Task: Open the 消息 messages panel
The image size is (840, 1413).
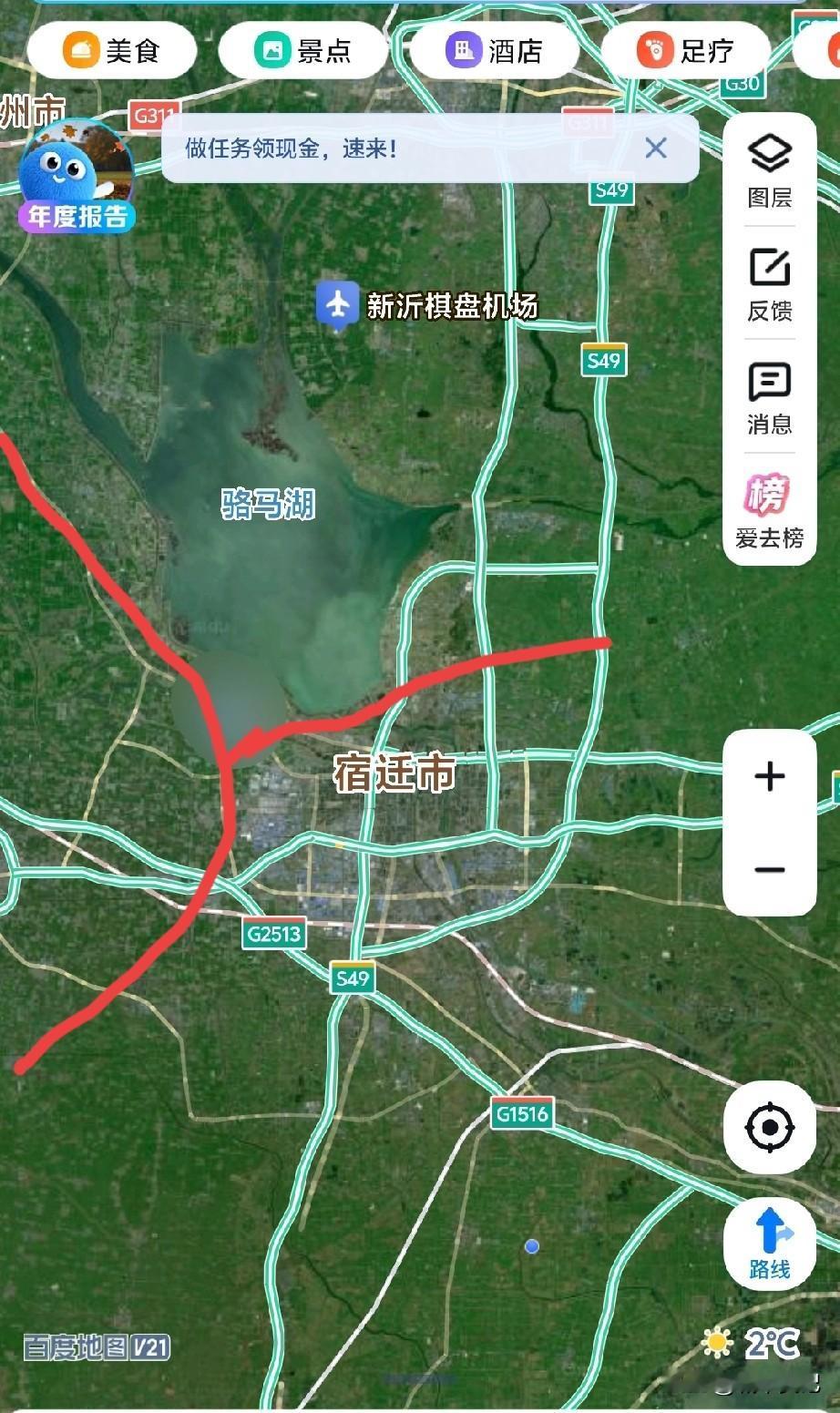Action: click(x=770, y=401)
